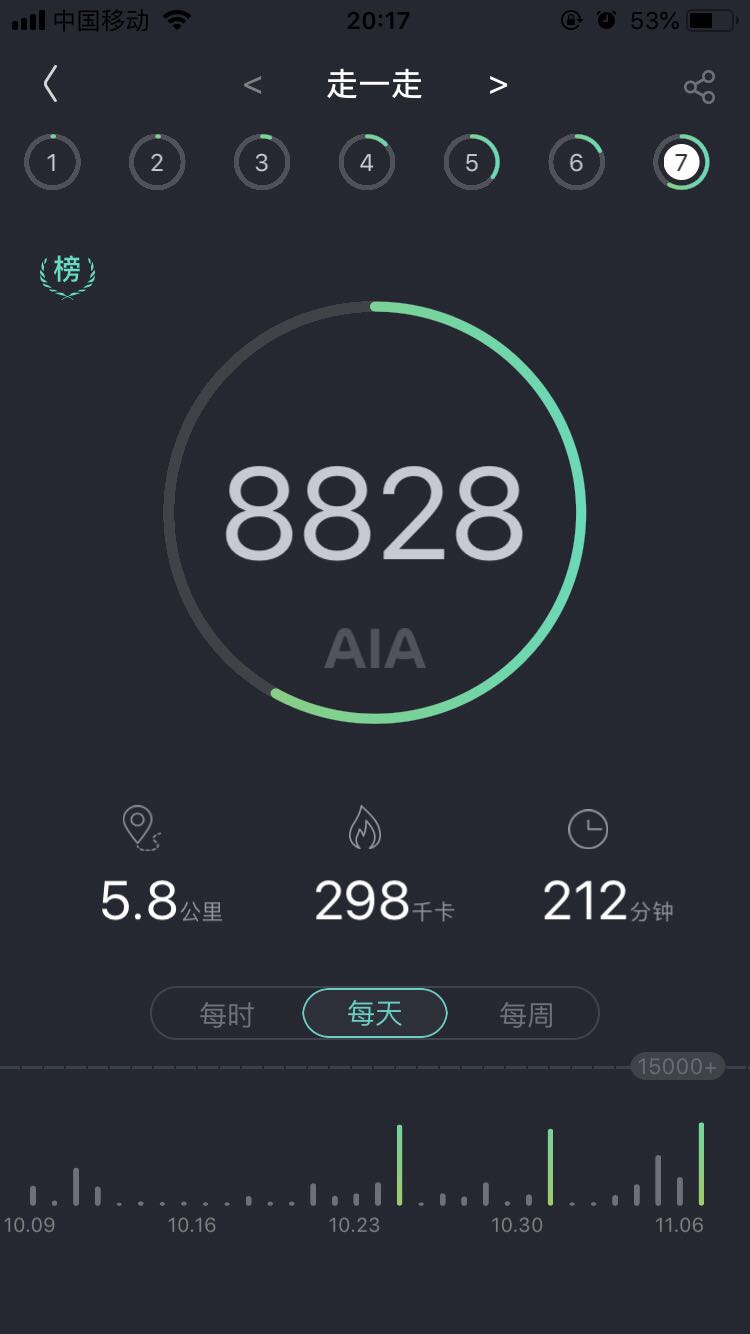Switch to the 每时 hourly view
This screenshot has width=750, height=1334.
(x=227, y=1014)
